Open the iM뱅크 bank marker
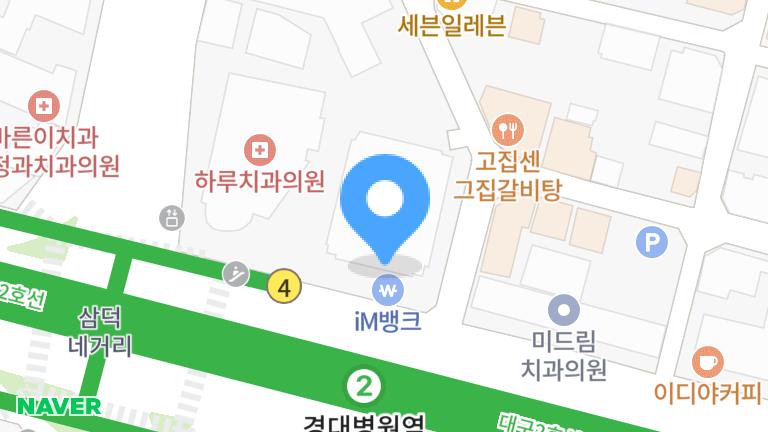768x432 pixels. [x=386, y=291]
